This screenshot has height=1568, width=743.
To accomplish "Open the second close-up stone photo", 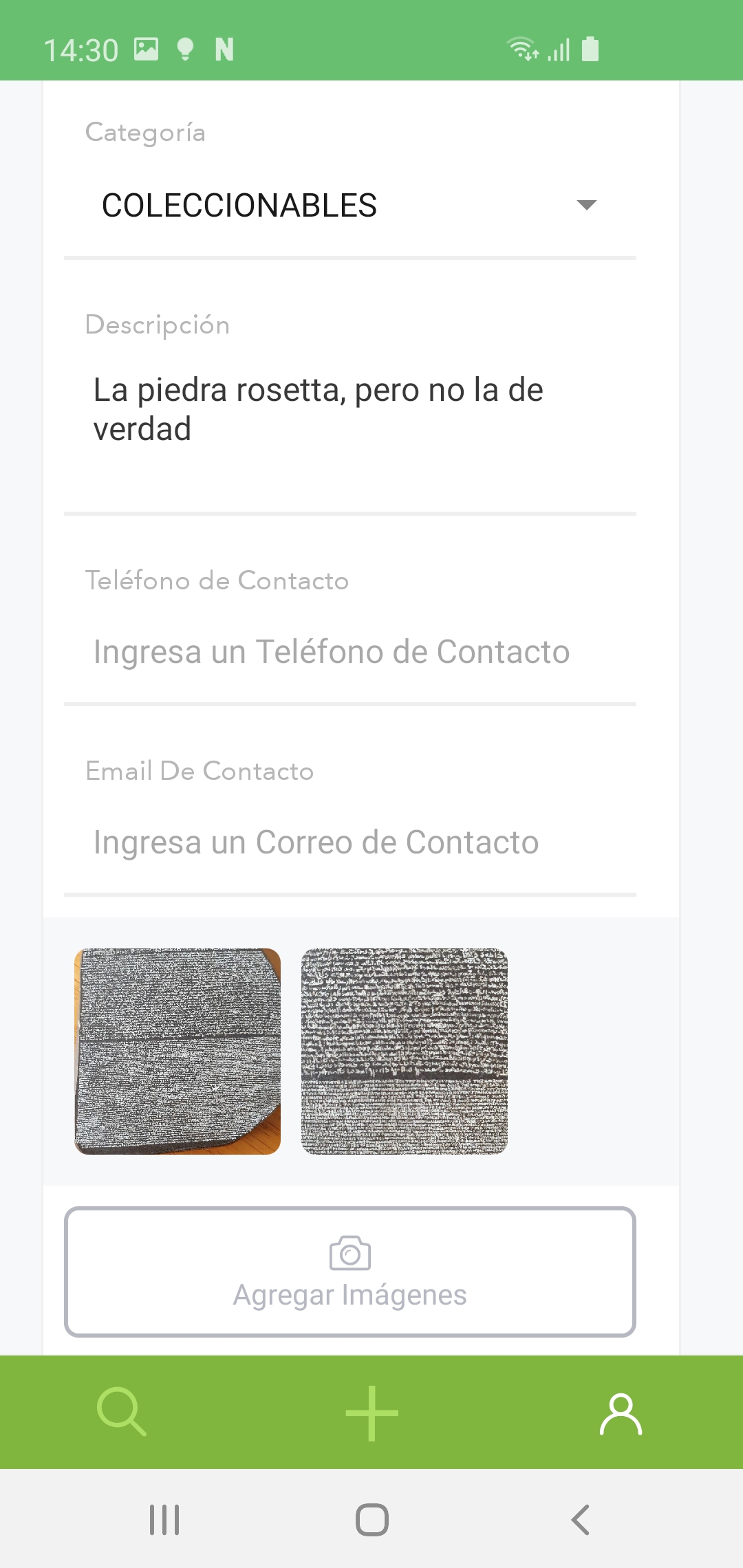I will [x=405, y=1052].
